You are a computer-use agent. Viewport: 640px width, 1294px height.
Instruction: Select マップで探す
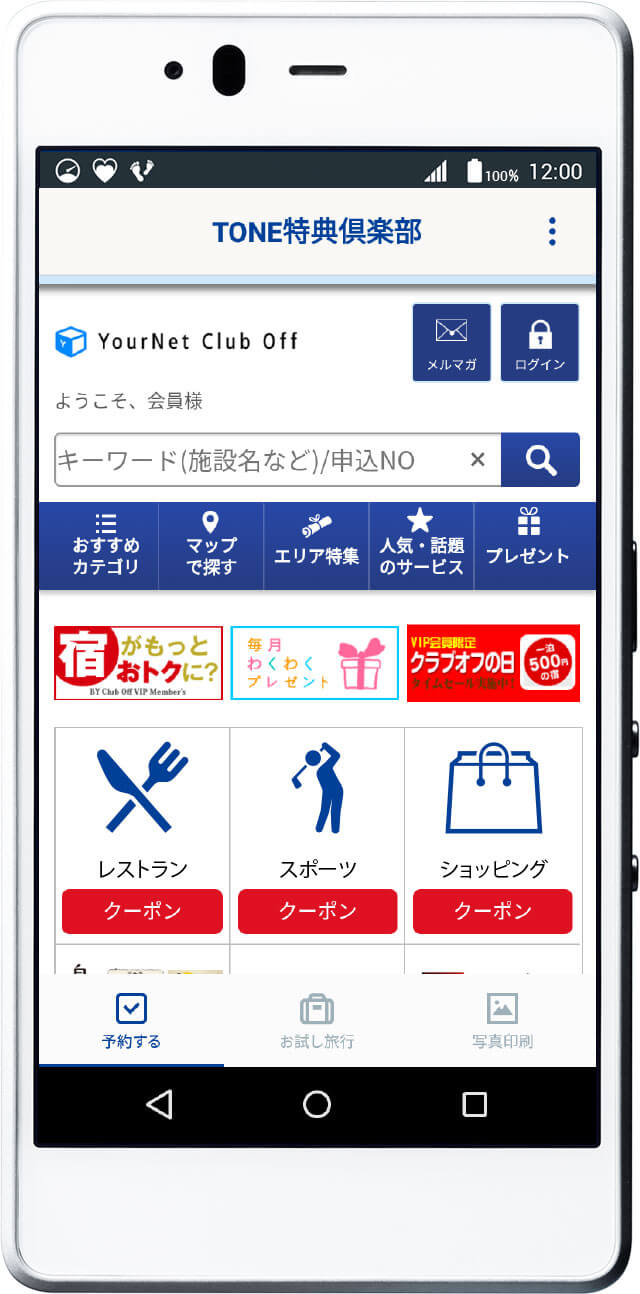point(211,546)
